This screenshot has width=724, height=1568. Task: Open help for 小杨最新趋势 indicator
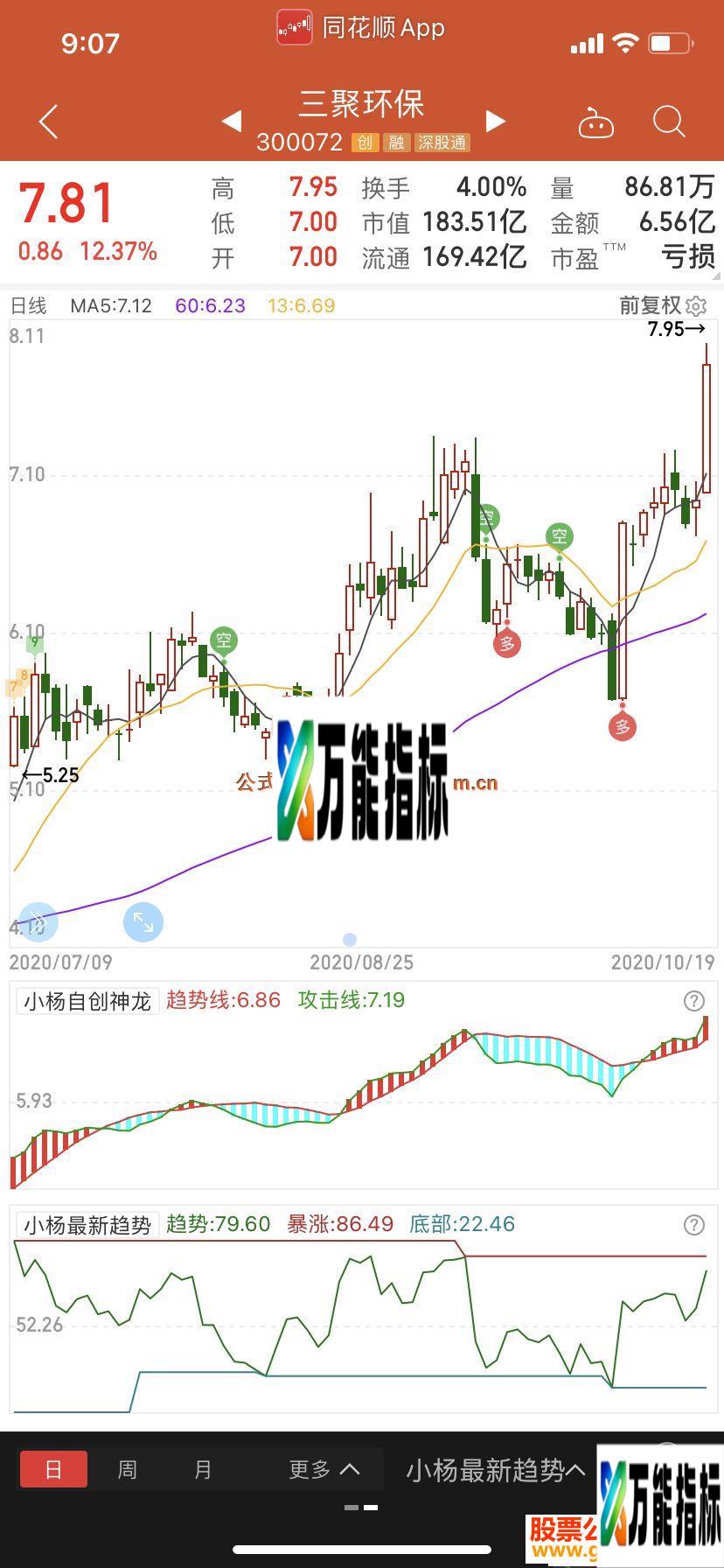click(x=693, y=1224)
